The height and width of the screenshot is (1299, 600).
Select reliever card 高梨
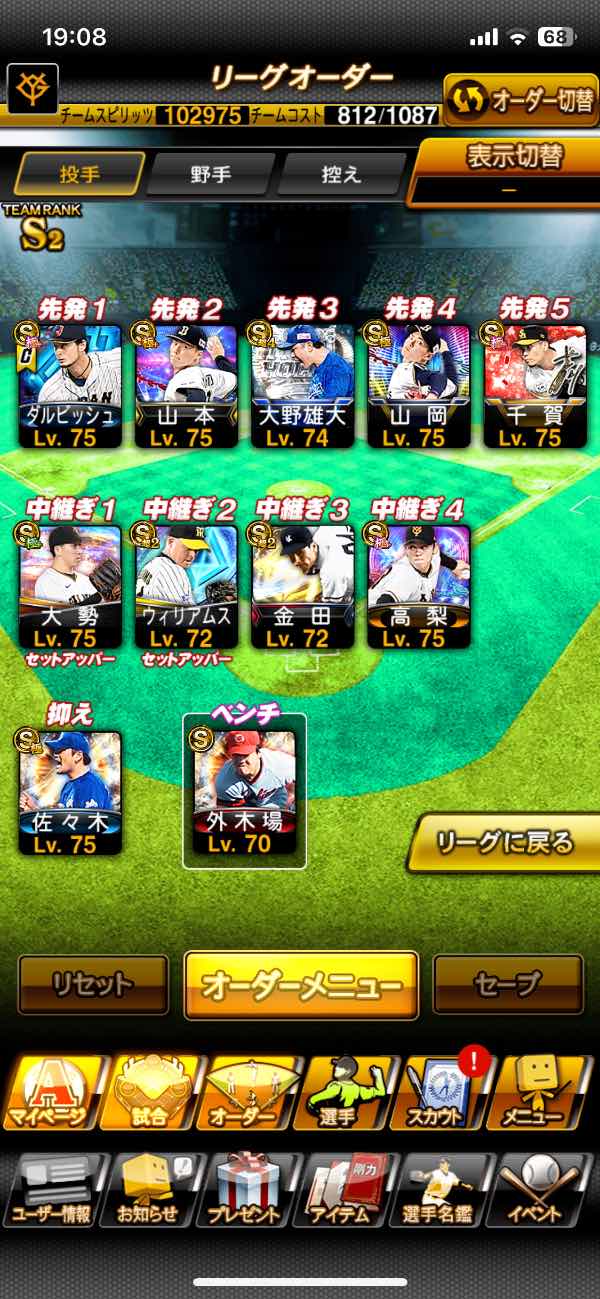(418, 587)
